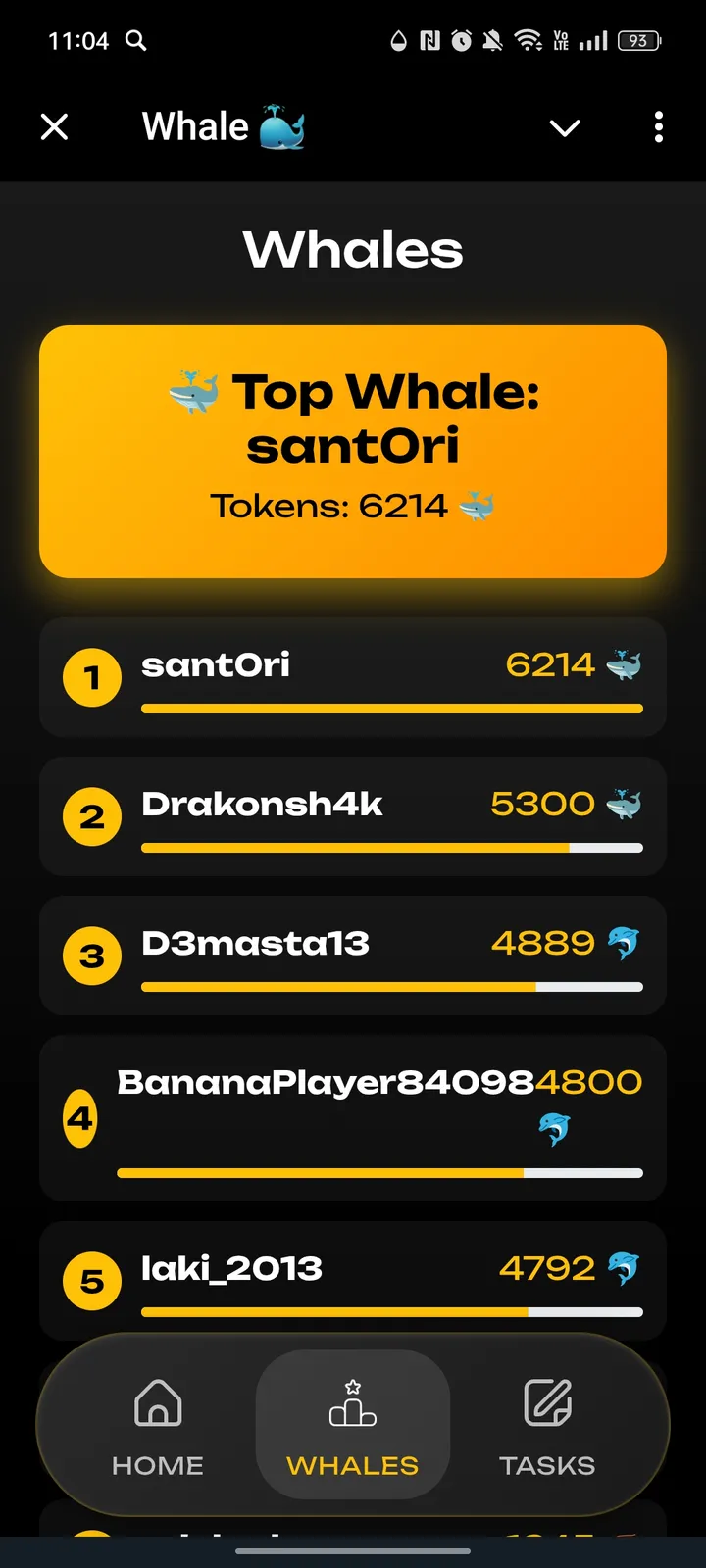Tap the whale emoji next to santOri's score
Screen dimensions: 706x1568
point(625,664)
